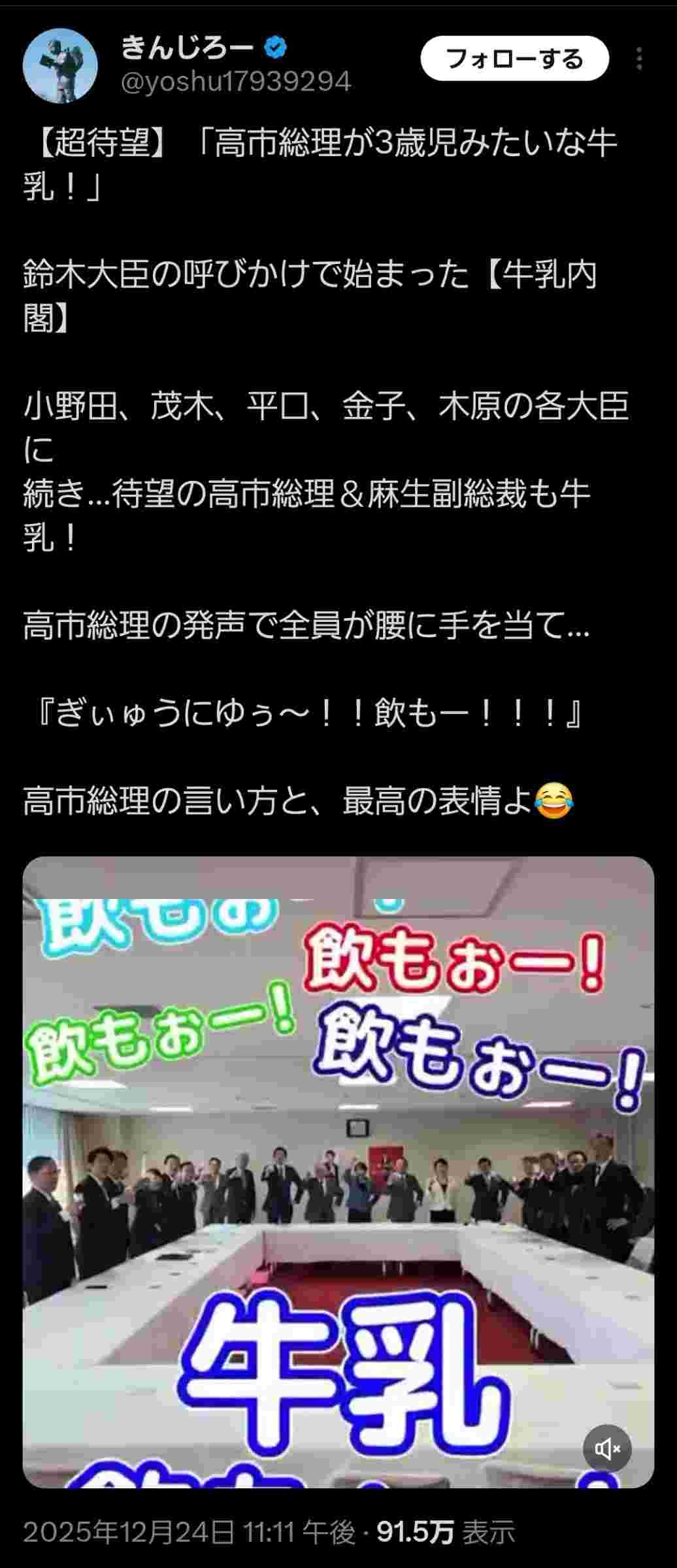The height and width of the screenshot is (1568, 677).
Task: Unmute the video sound
Action: (x=607, y=1448)
